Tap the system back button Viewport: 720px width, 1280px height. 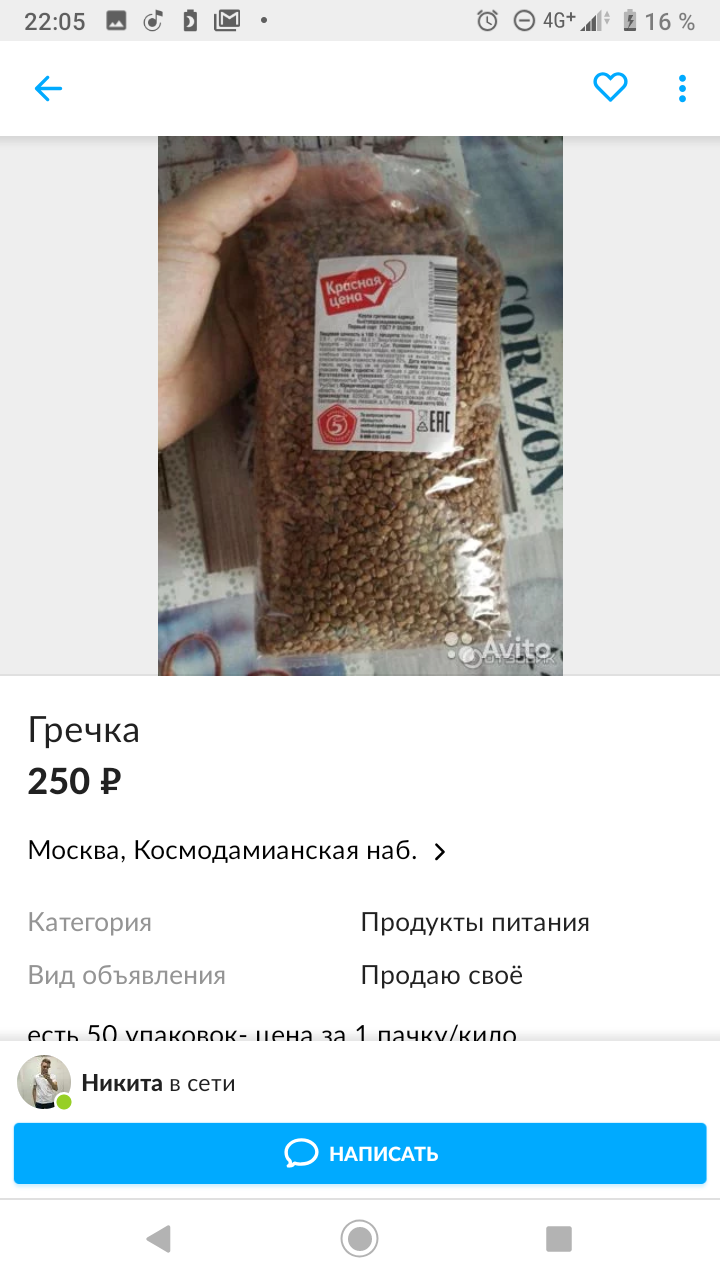pyautogui.click(x=158, y=1239)
